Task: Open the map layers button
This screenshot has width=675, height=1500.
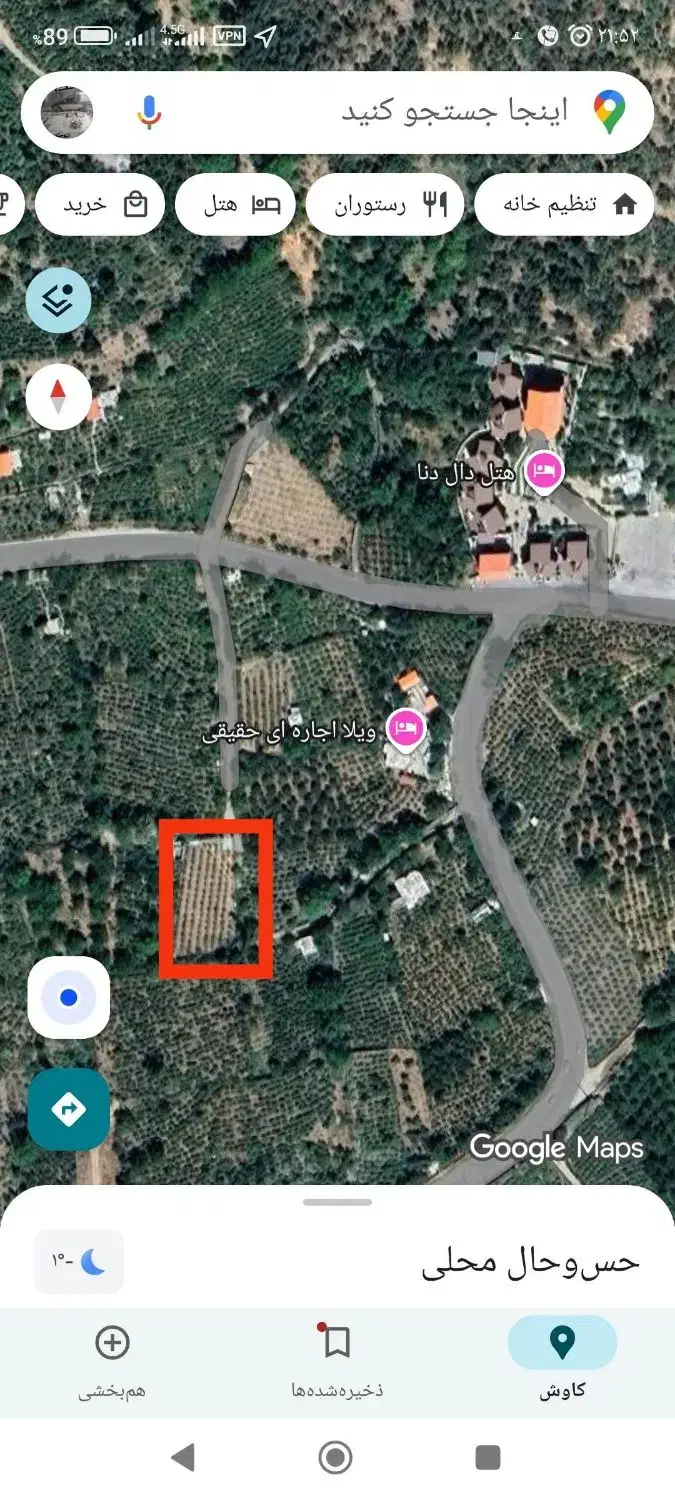Action: tap(58, 300)
